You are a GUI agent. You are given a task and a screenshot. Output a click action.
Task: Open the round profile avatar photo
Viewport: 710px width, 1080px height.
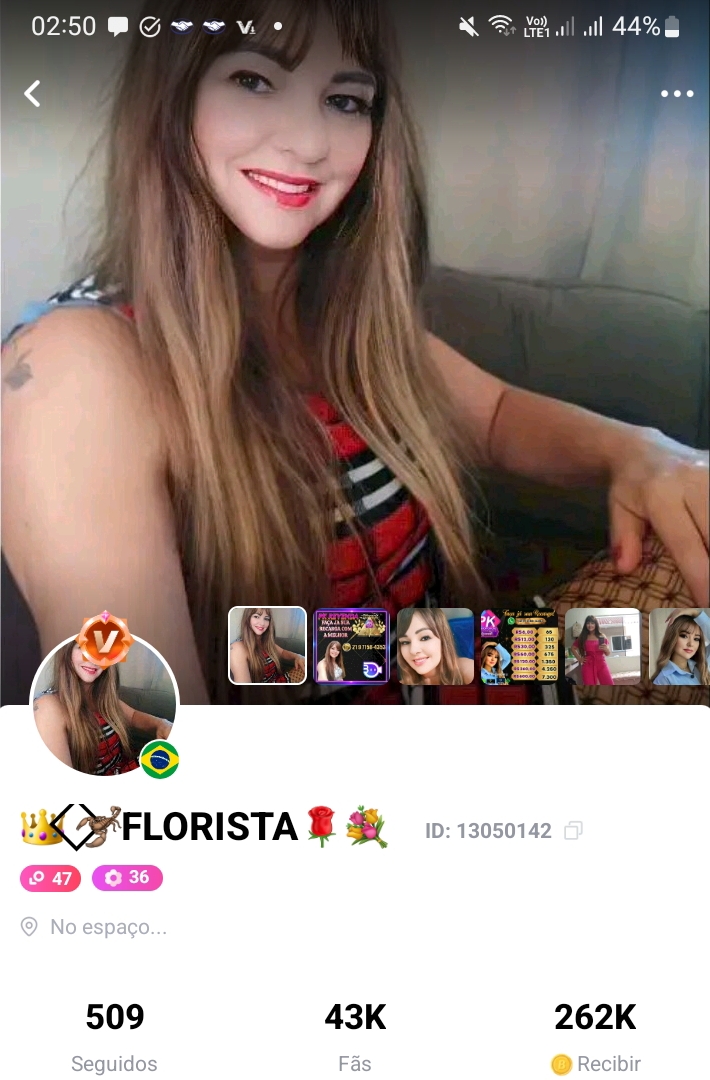104,705
